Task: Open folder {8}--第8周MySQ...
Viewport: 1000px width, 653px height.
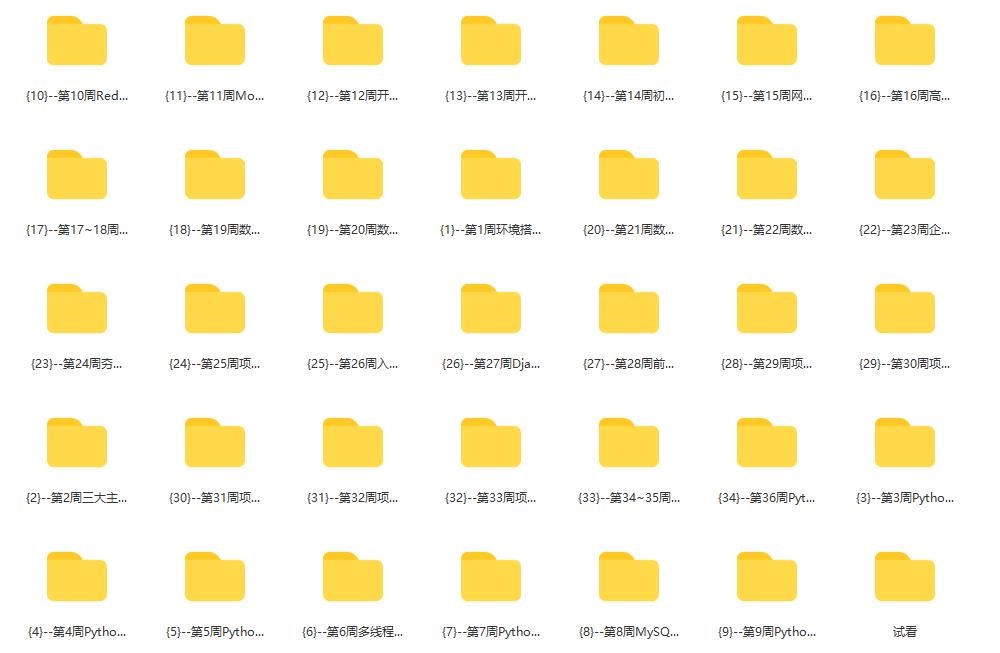Action: (x=629, y=578)
